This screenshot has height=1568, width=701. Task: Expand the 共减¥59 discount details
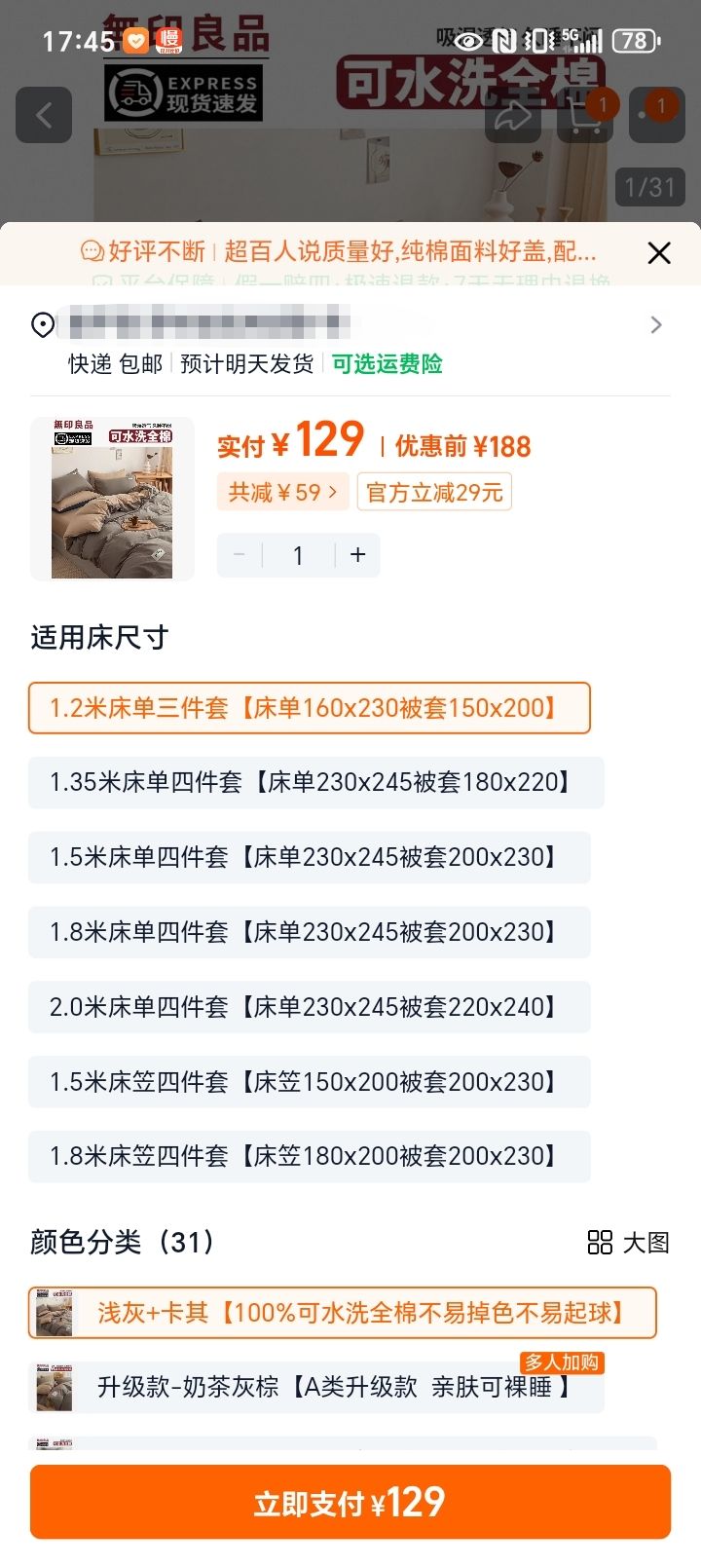[282, 492]
